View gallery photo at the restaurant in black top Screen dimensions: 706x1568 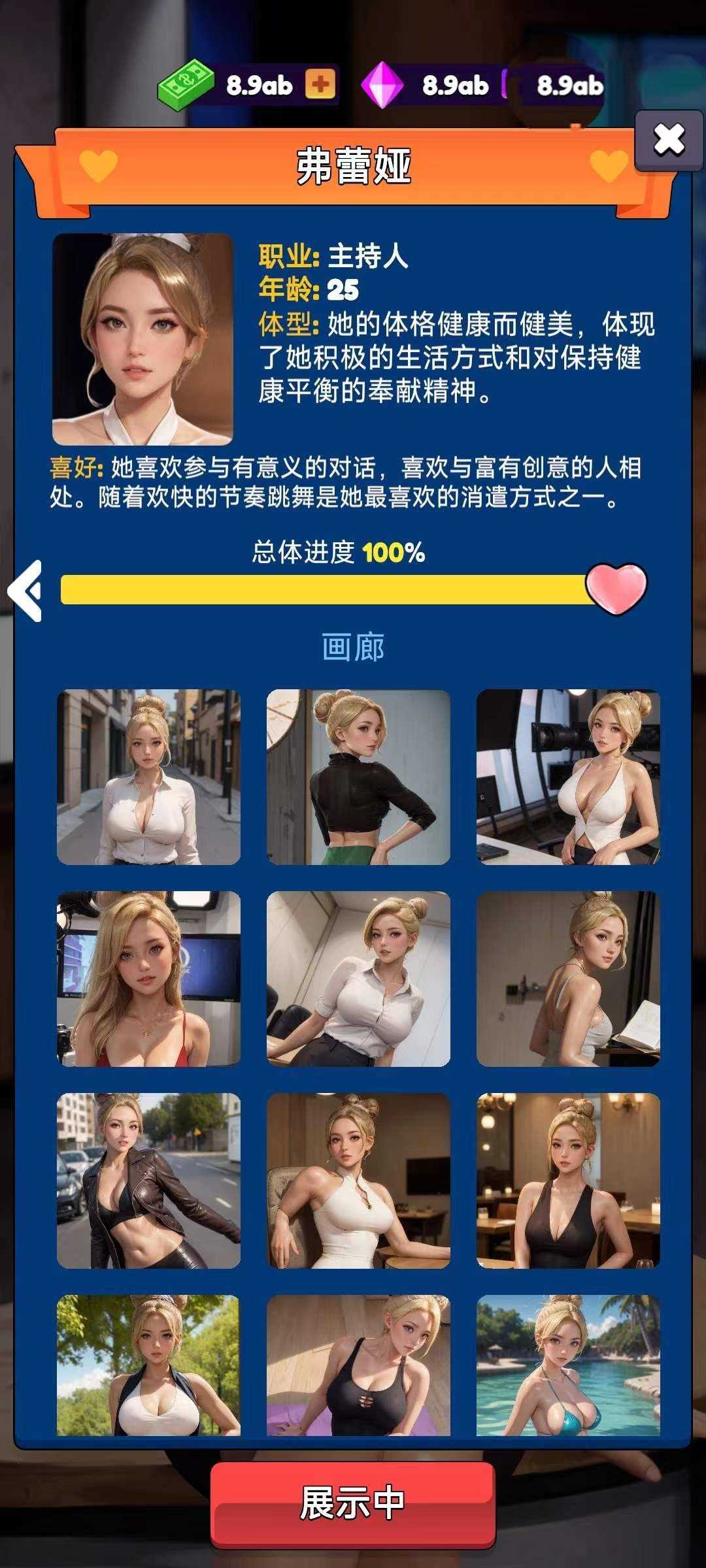[x=568, y=1181]
